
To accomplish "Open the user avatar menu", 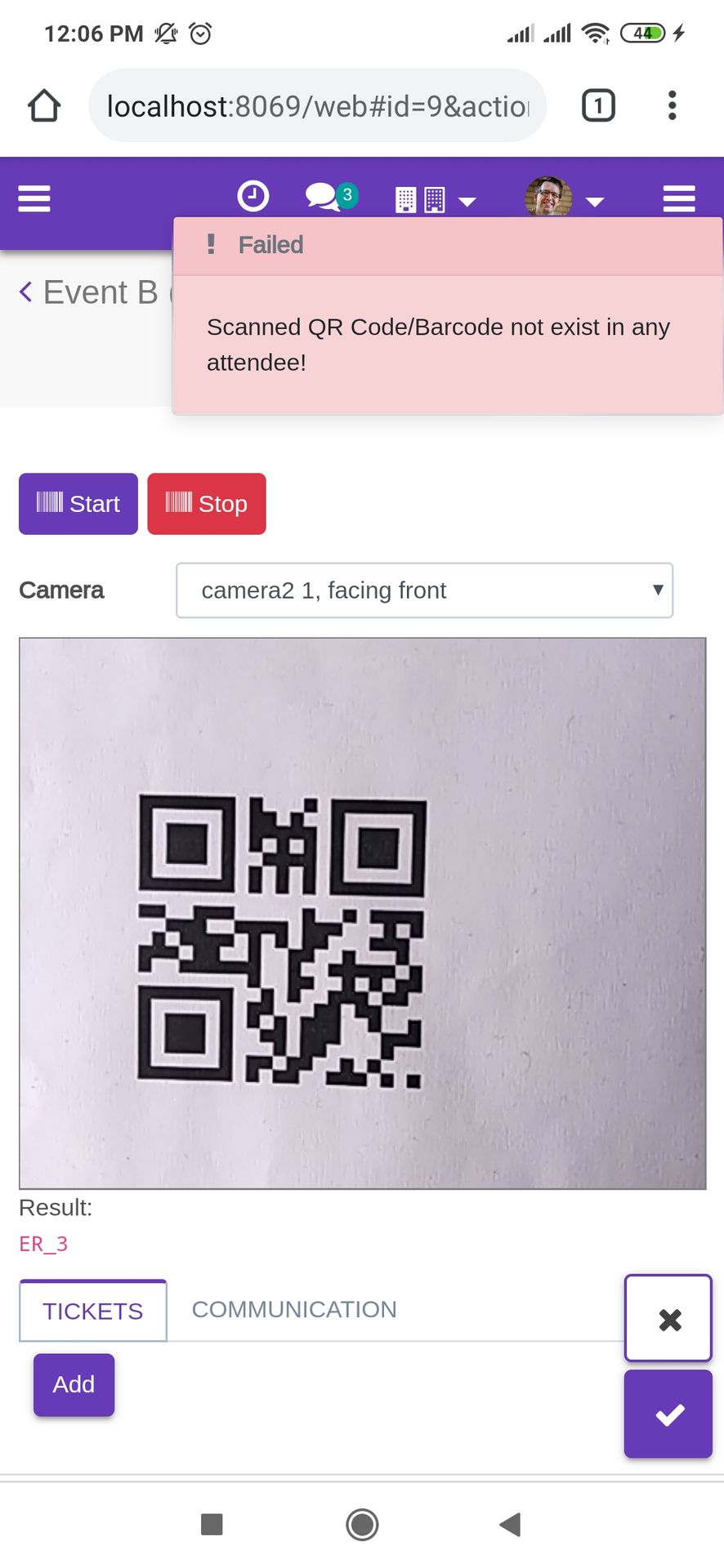I will pyautogui.click(x=564, y=197).
